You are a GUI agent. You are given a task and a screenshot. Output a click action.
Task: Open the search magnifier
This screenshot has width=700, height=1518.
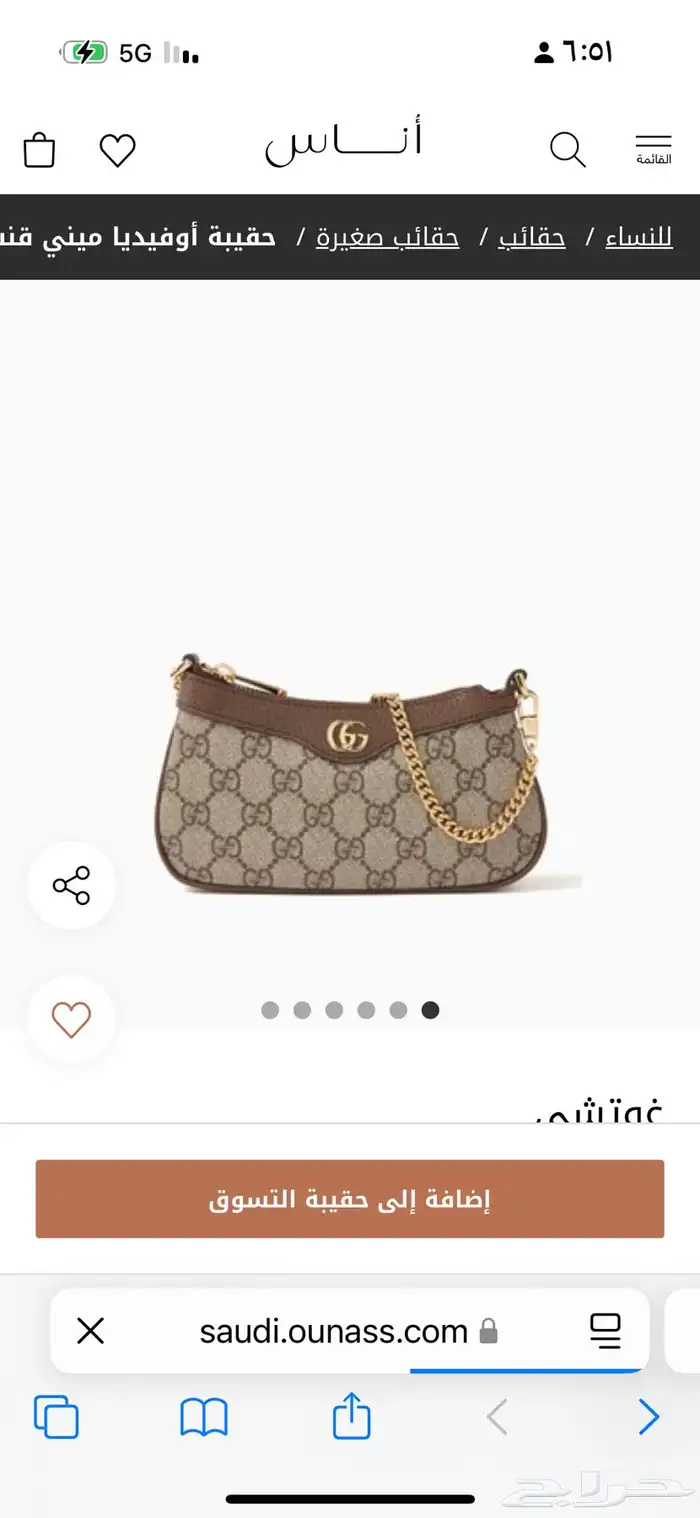pos(567,150)
